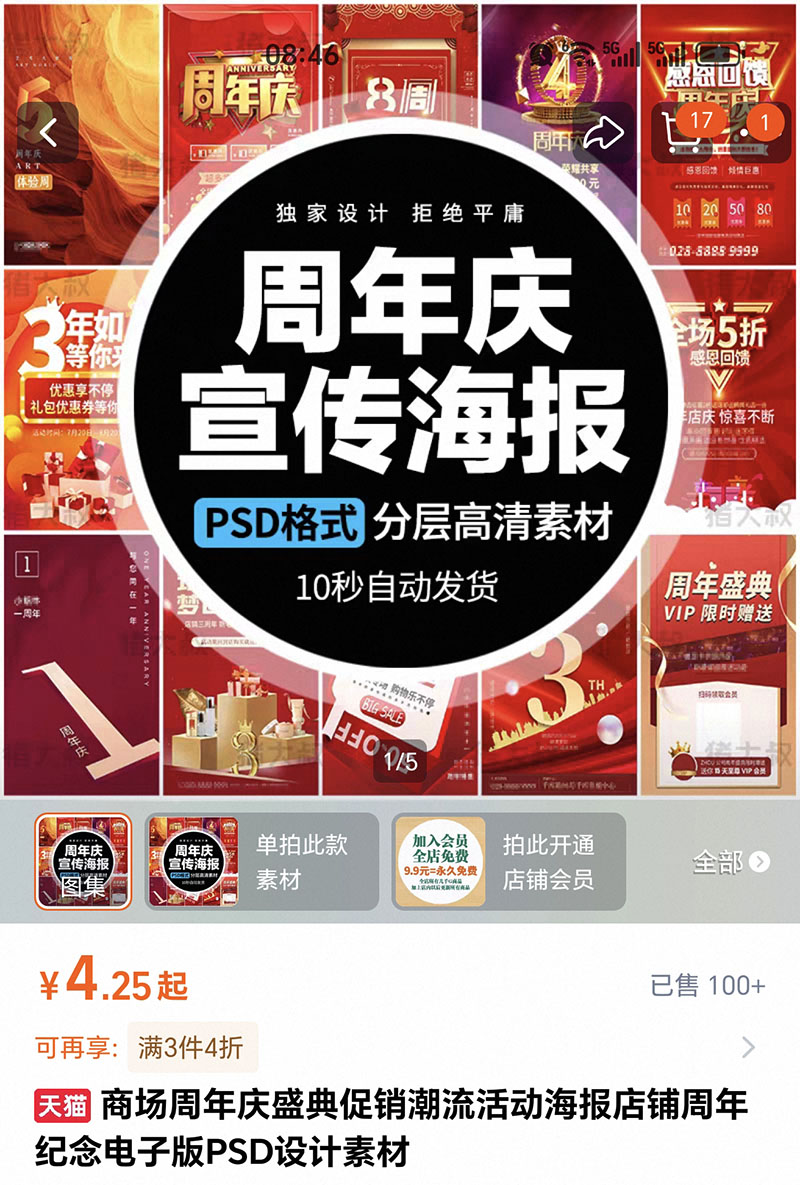Choose the 拍此开通店铺会员 option

point(509,861)
